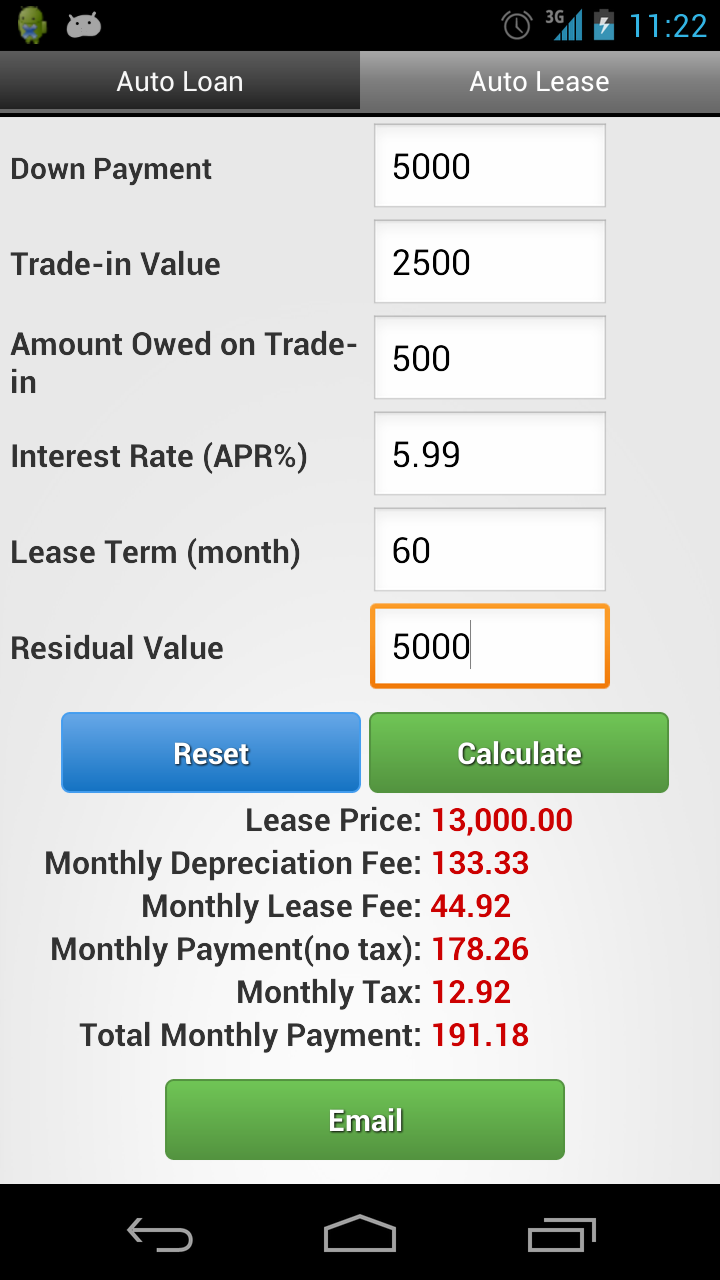
Task: Tap the Residual Value field
Action: (490, 646)
